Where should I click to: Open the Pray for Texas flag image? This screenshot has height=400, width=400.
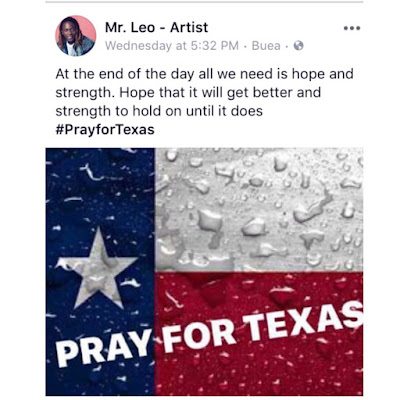pyautogui.click(x=204, y=272)
